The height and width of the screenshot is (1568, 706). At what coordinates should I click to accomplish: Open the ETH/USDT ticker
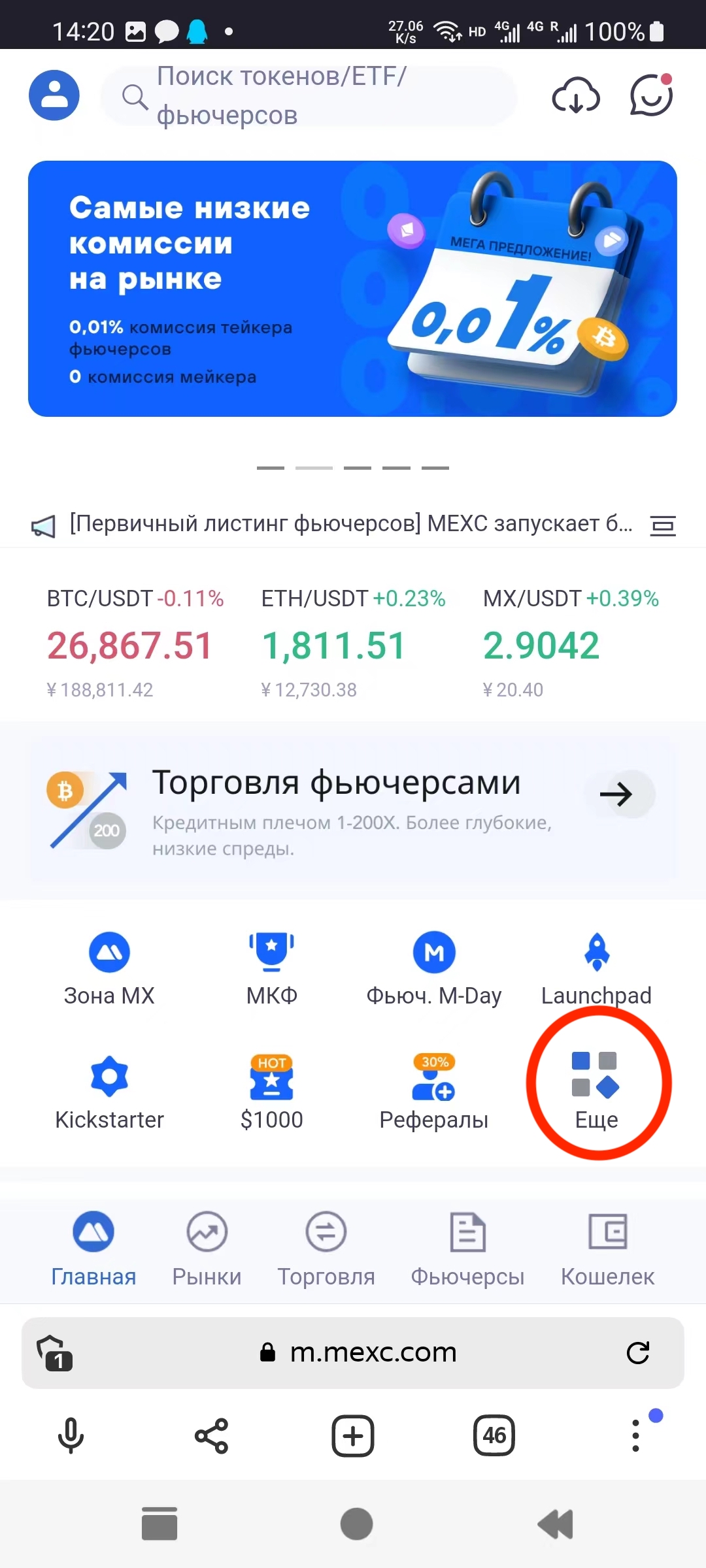click(x=353, y=644)
